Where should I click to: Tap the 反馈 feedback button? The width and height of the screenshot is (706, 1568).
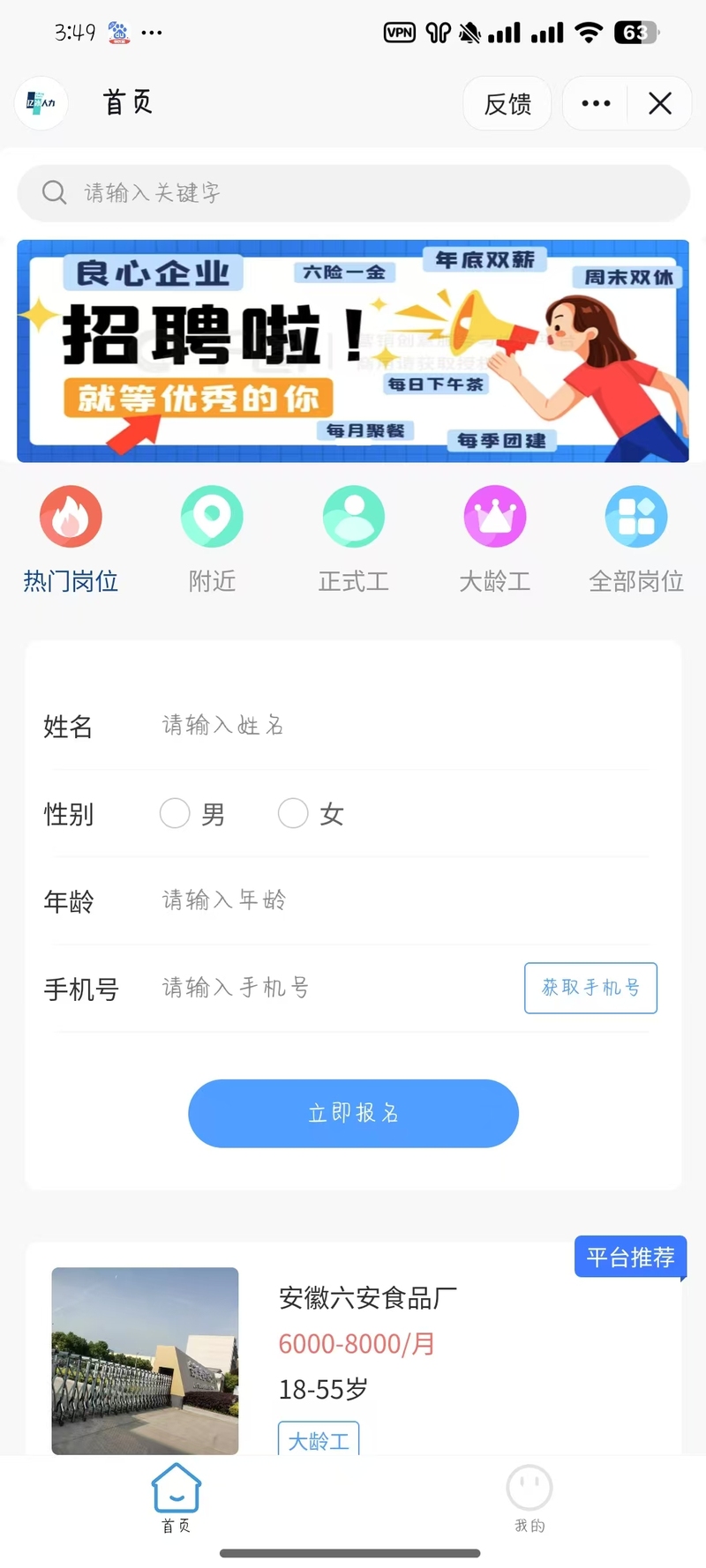(x=507, y=104)
